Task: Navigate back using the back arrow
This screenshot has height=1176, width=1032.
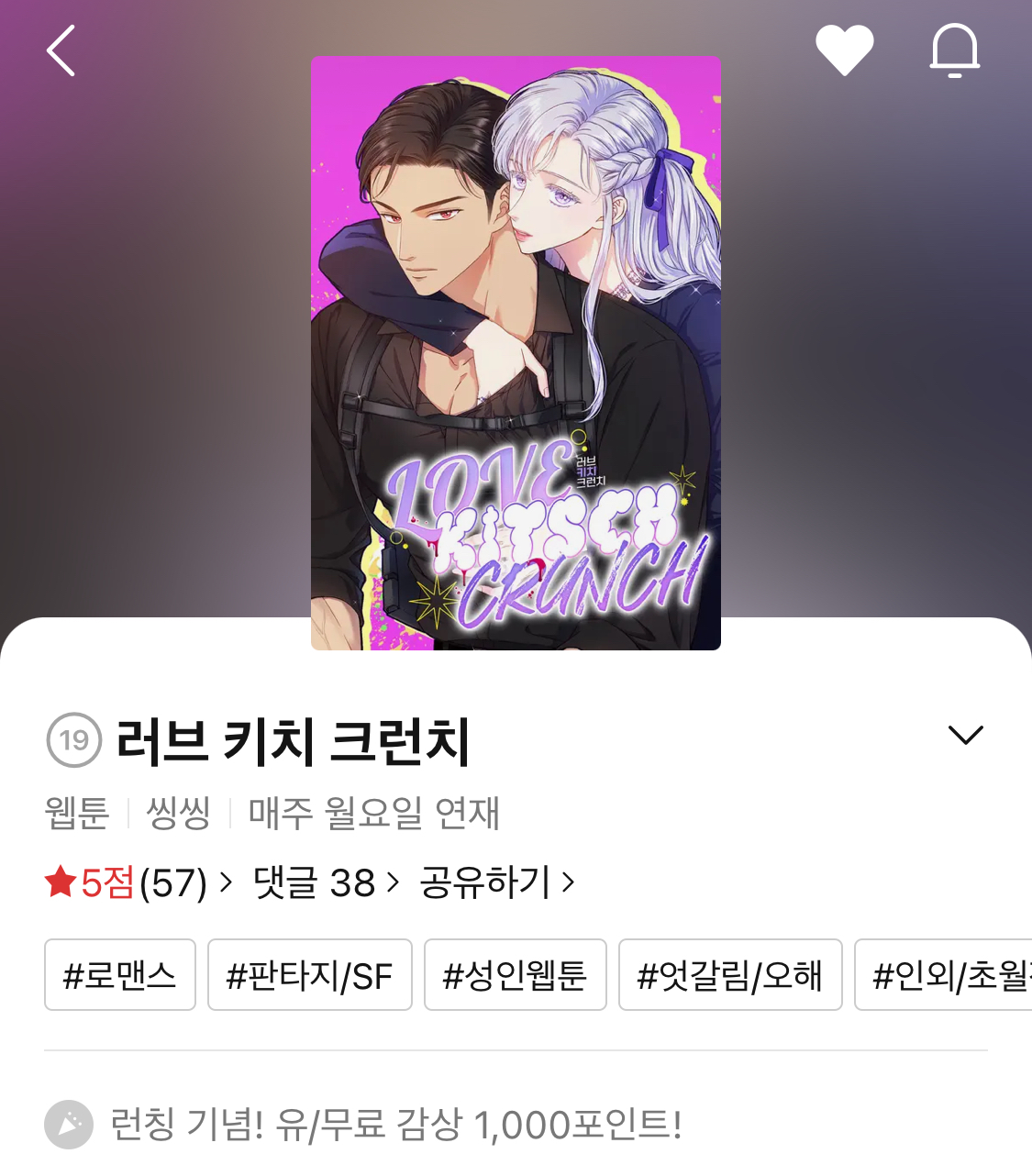Action: (61, 50)
